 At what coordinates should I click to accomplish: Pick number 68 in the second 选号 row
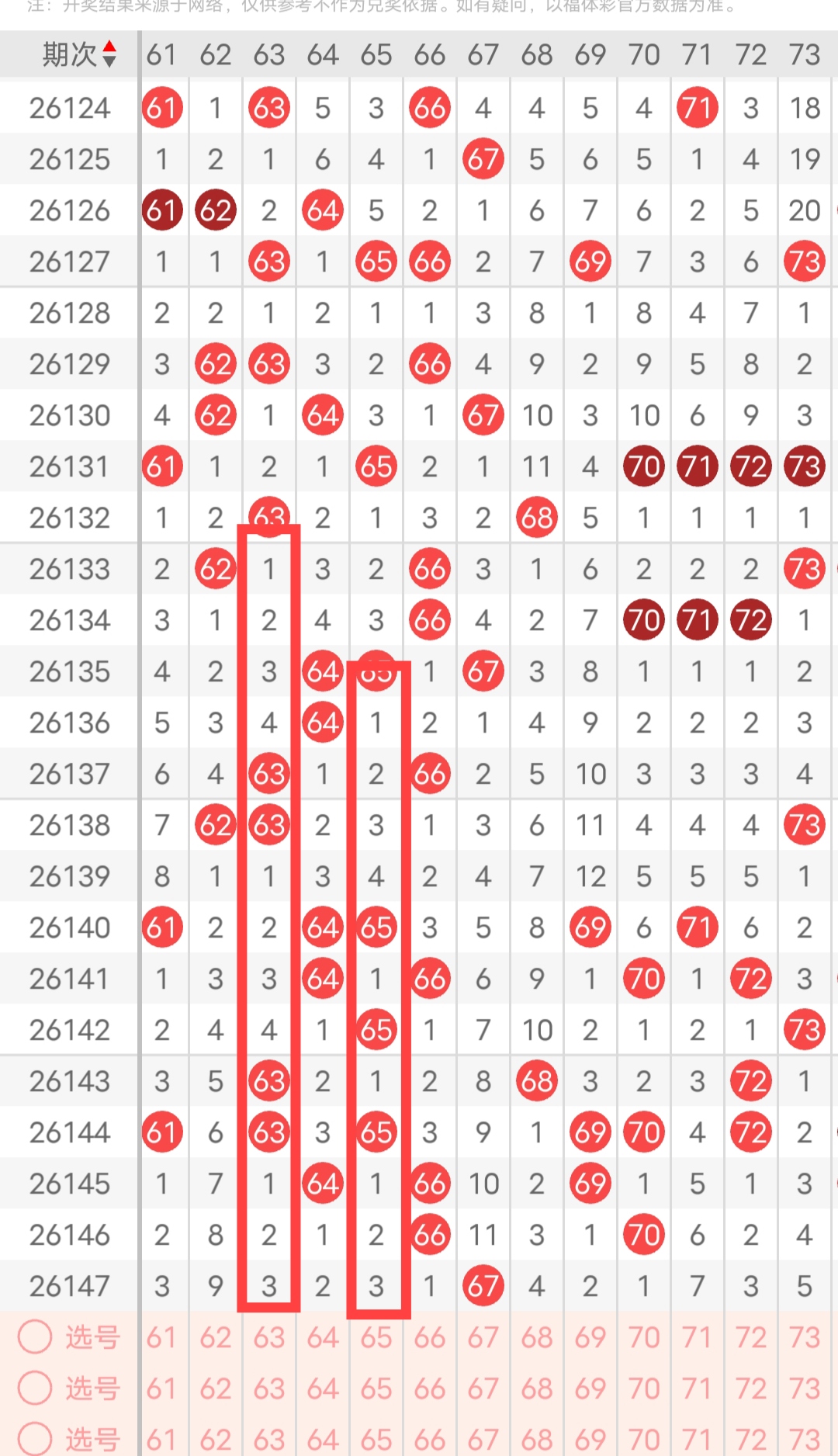(537, 1388)
